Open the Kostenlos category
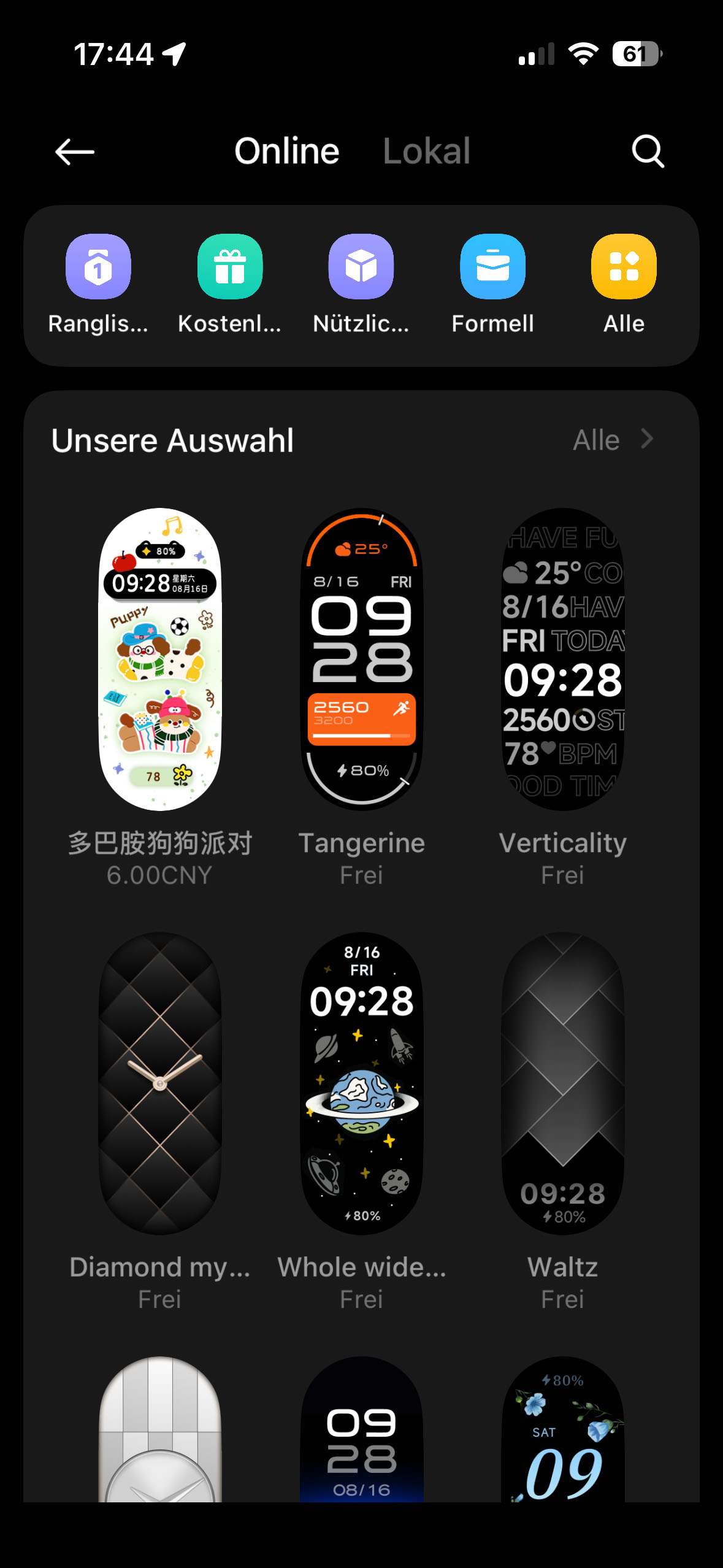 tap(230, 267)
